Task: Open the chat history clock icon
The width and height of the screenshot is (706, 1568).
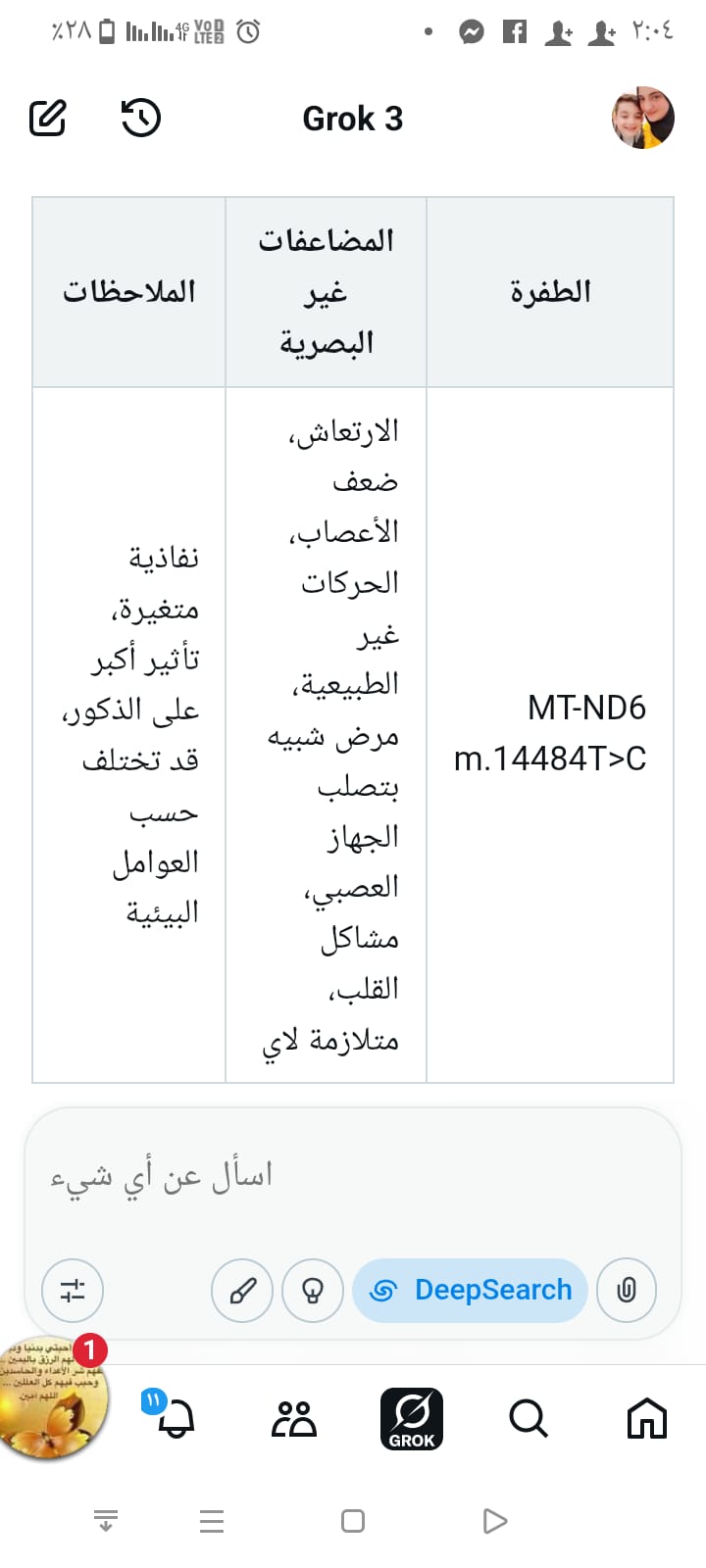Action: 141,119
